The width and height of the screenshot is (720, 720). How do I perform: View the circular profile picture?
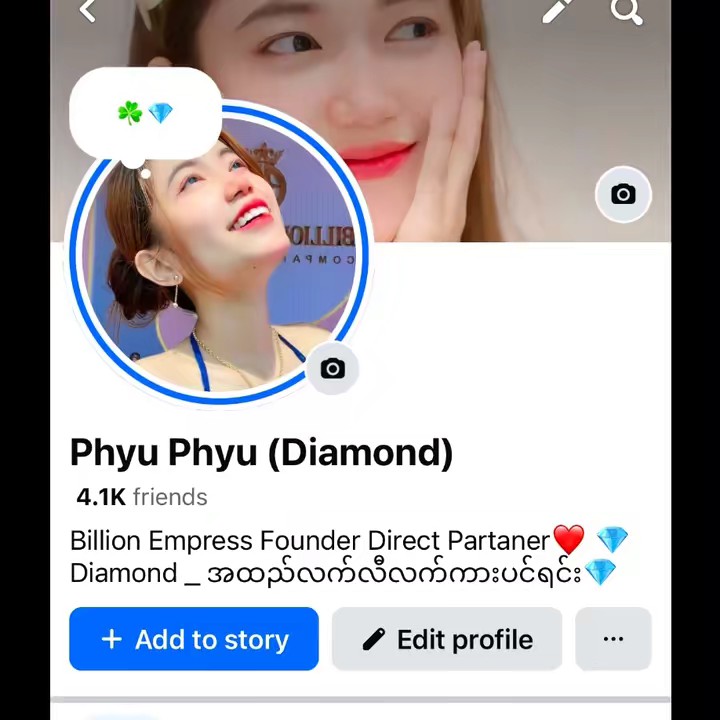click(x=218, y=260)
